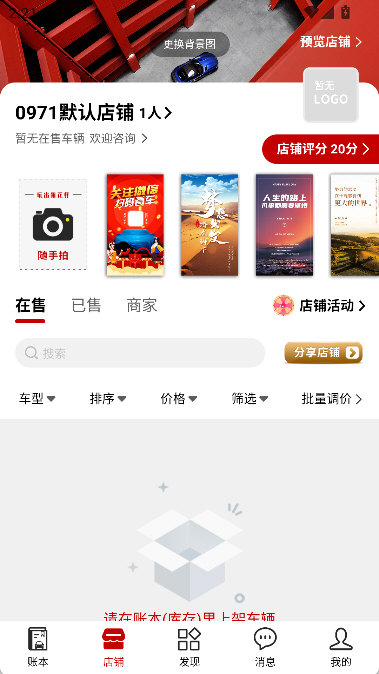The image size is (379, 674).
Task: Expand the 价格 dropdown
Action: coord(179,398)
